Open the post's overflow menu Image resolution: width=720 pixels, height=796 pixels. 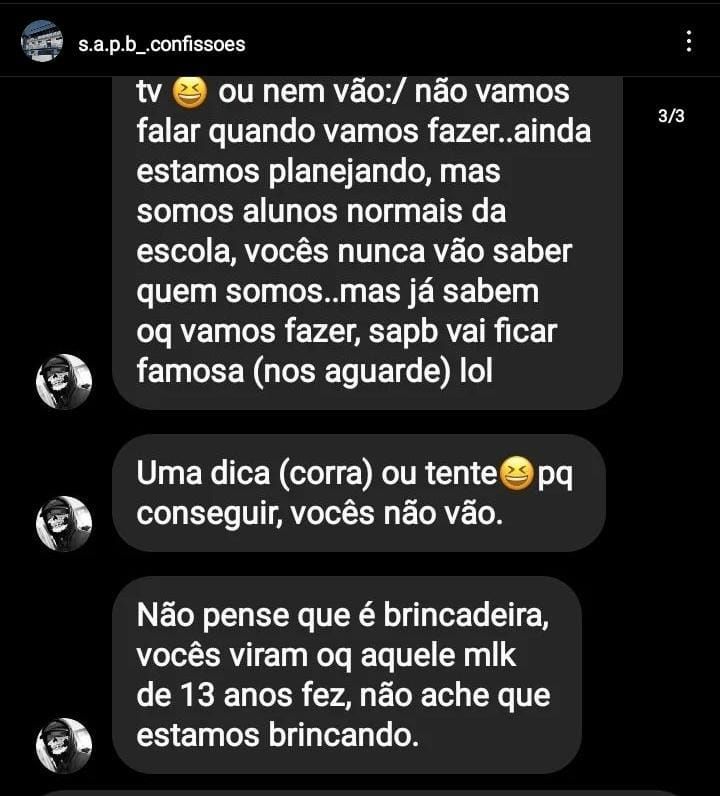[x=687, y=42]
